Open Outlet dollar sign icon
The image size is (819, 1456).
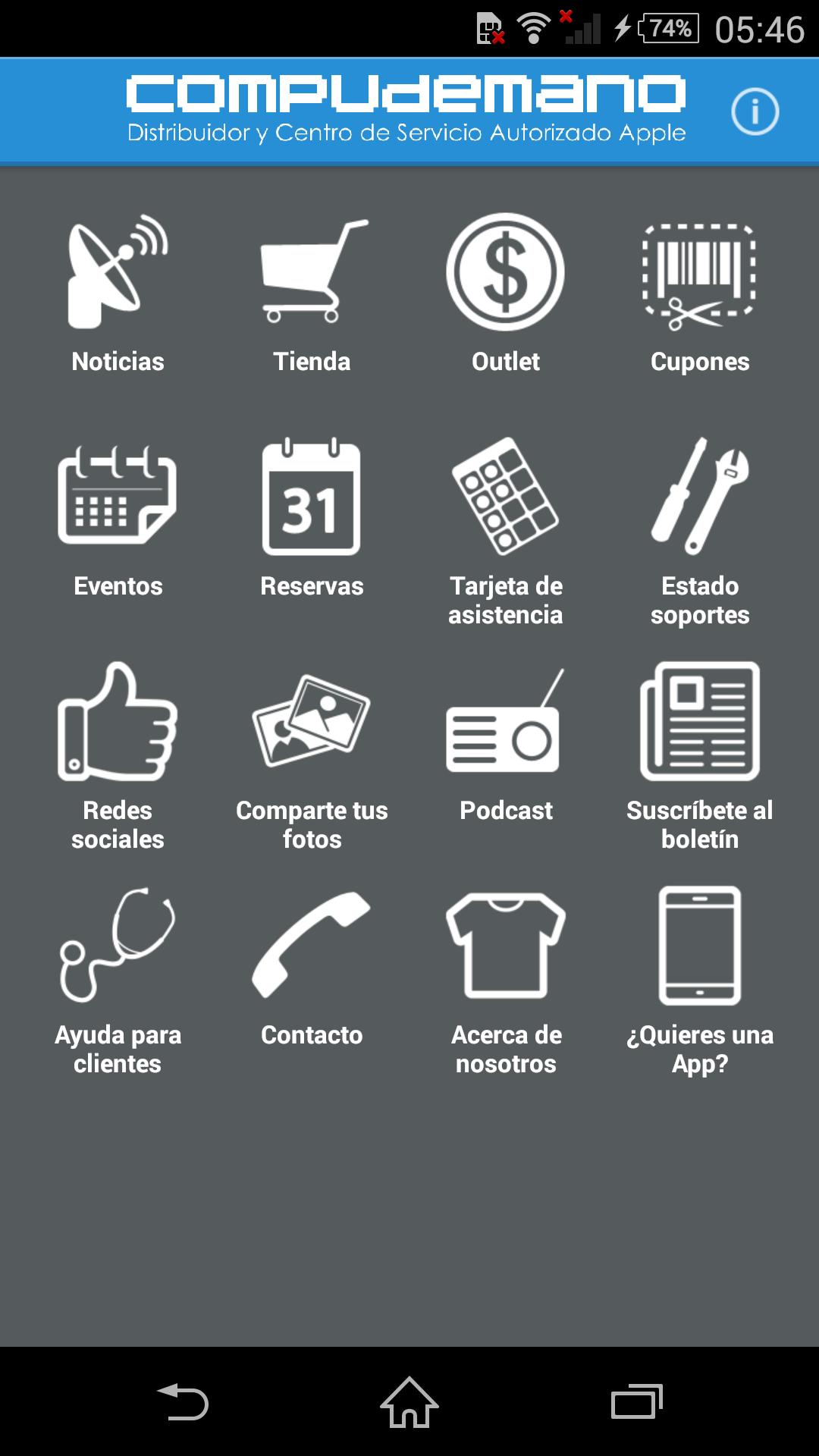[x=506, y=273]
